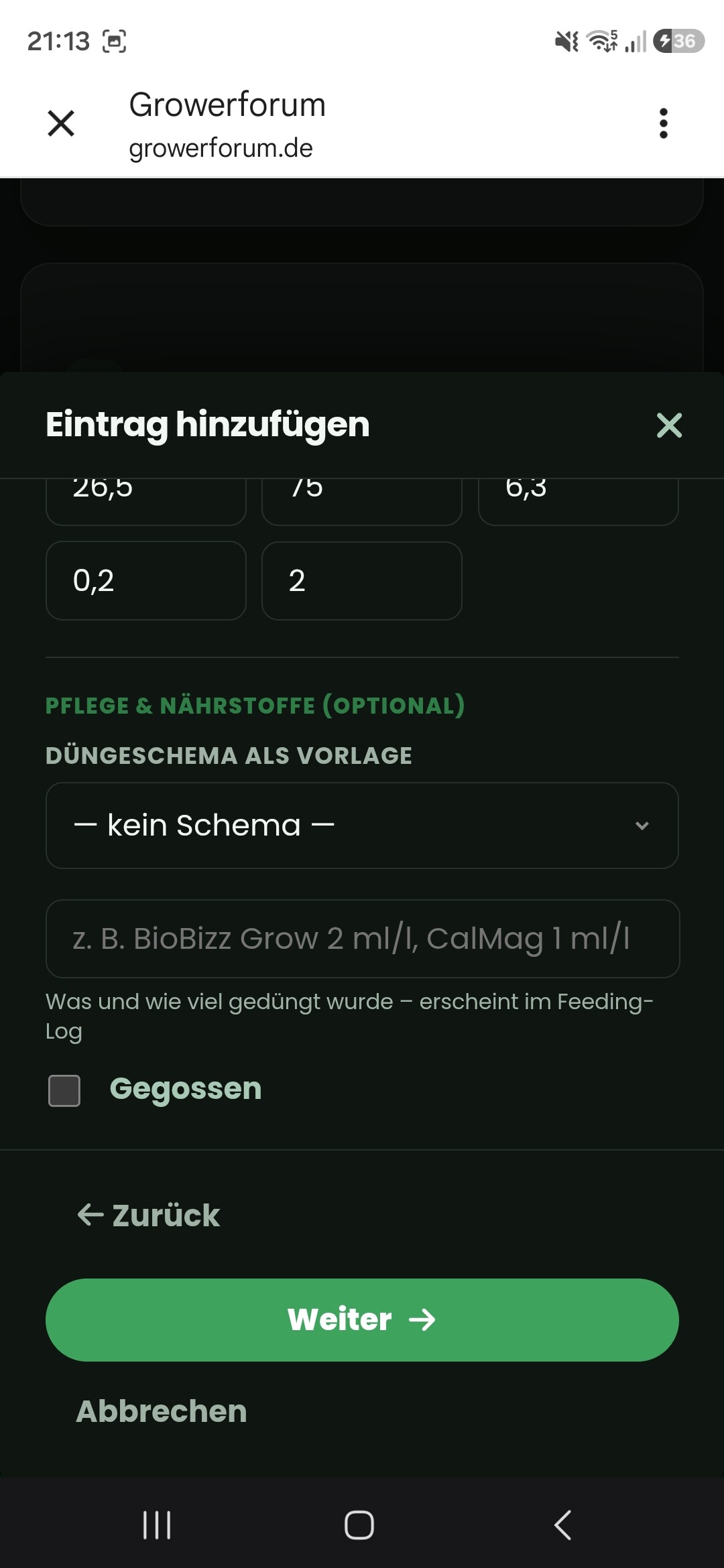This screenshot has height=1568, width=724.
Task: Edit the field showing 2
Action: tap(362, 580)
